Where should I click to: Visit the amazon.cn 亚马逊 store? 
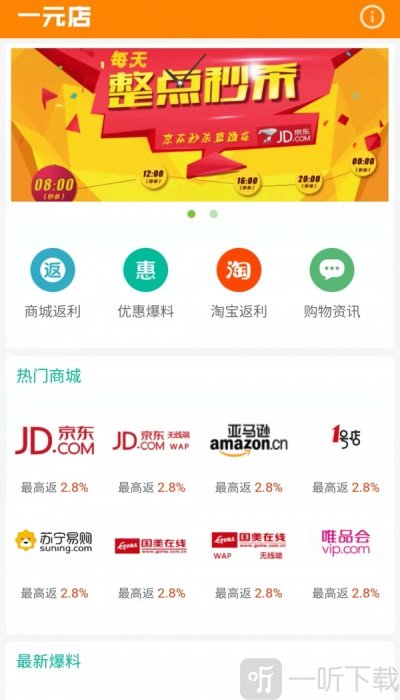249,459
